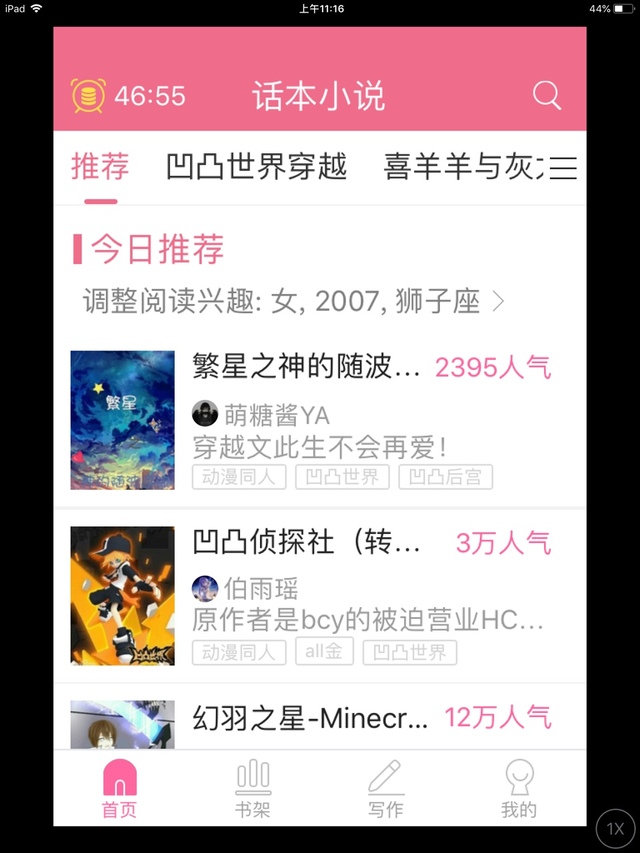Viewport: 640px width, 853px height.
Task: Open the novel 凹凸侦探社（转…
Action: click(306, 543)
